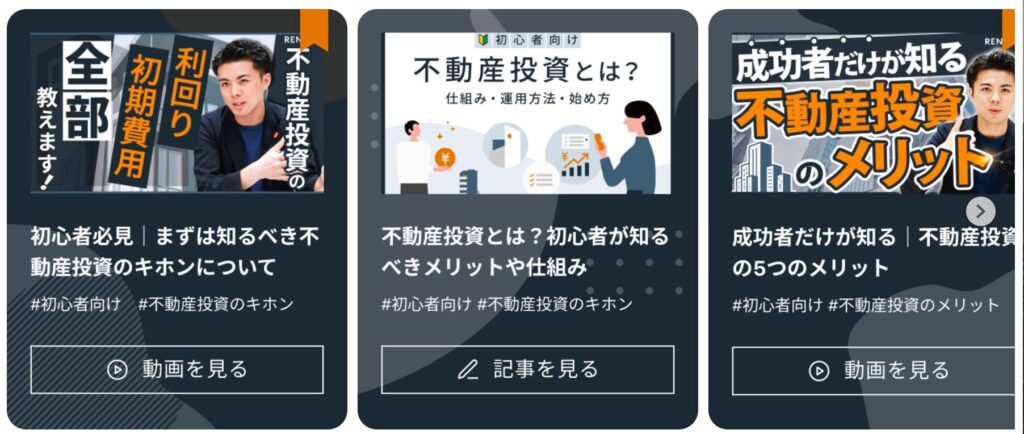Viewport: 1024px width, 434px height.
Task: Open video button under 初心者必見 card
Action: 177,369
